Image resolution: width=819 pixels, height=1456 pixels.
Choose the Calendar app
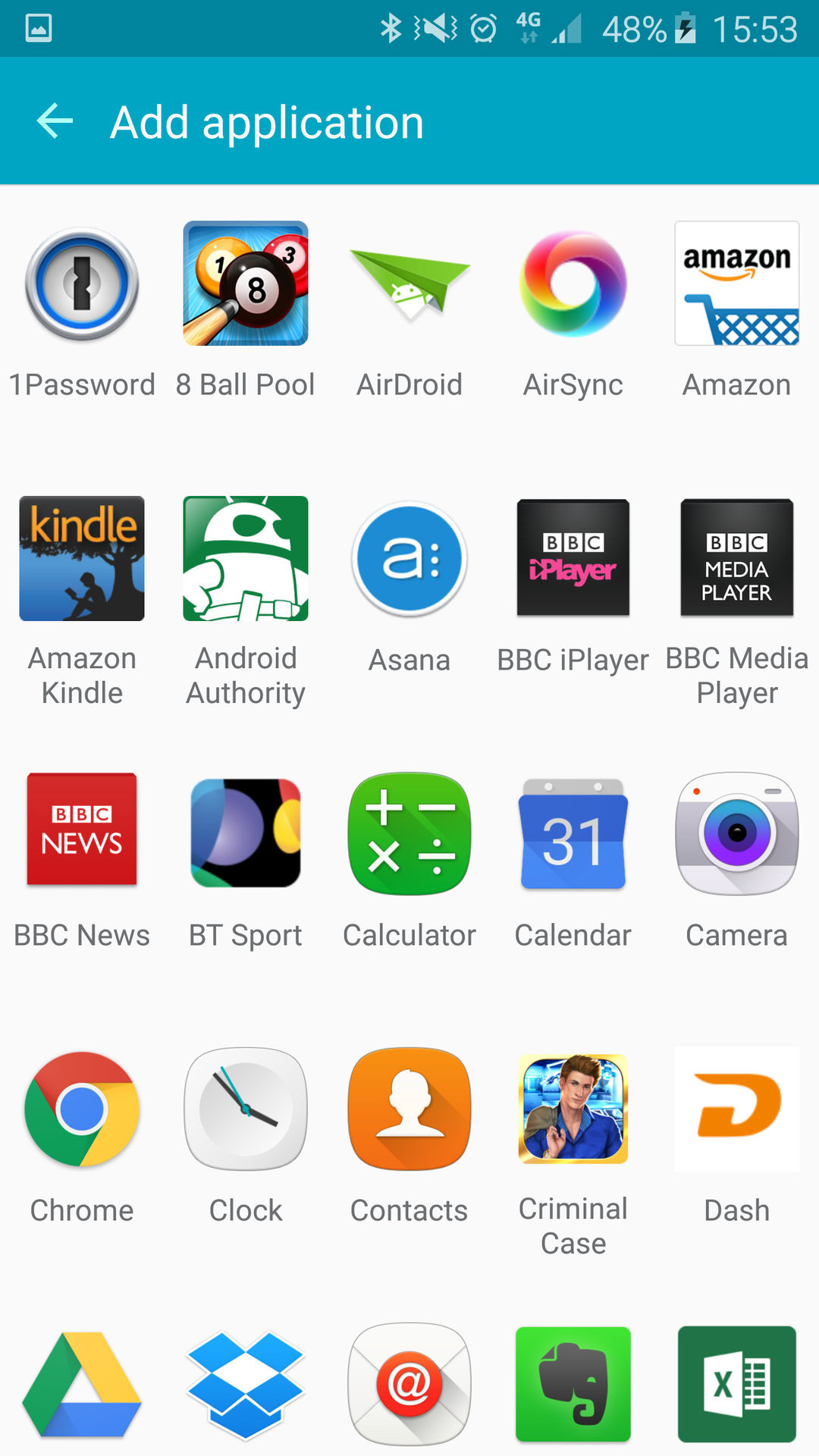click(x=573, y=834)
